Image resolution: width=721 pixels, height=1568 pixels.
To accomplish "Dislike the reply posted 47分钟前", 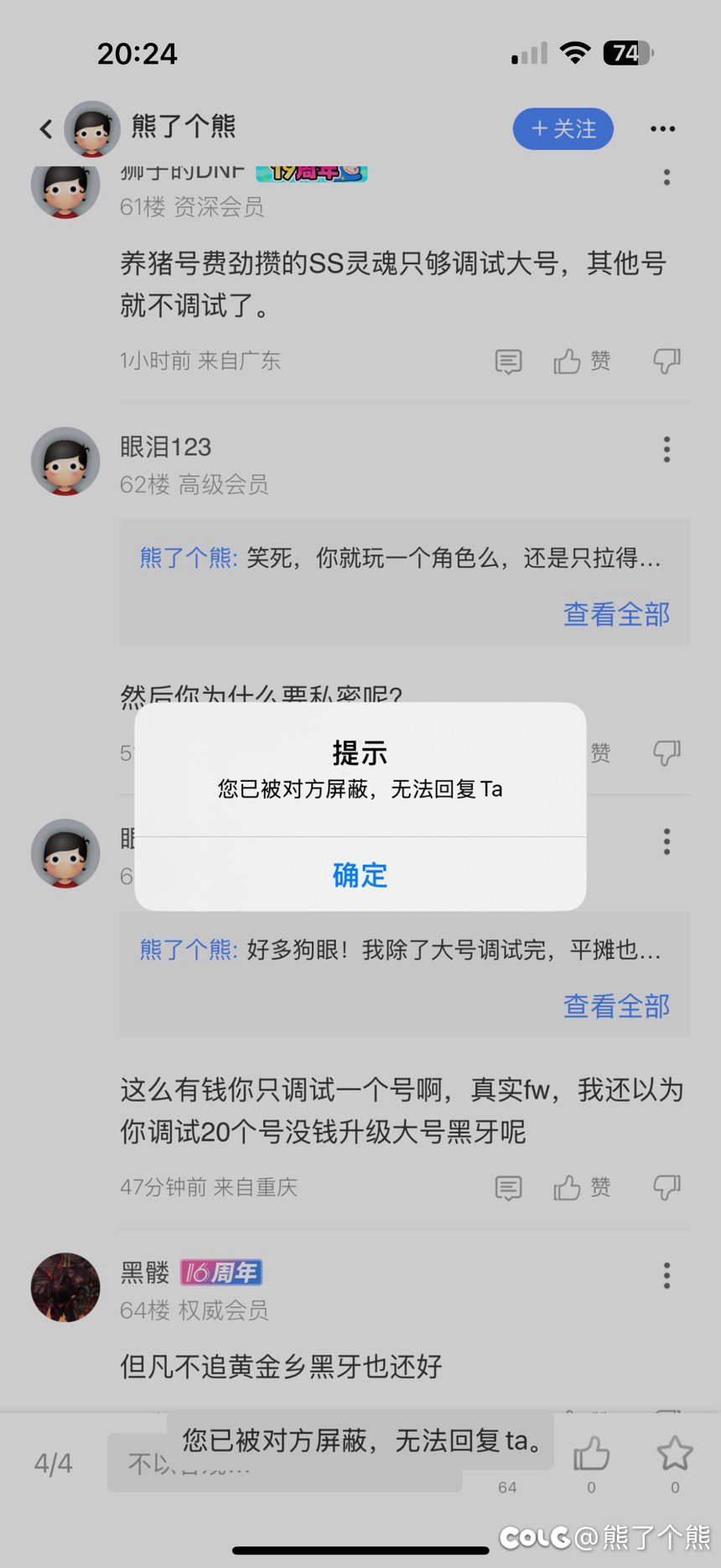I will point(667,1187).
